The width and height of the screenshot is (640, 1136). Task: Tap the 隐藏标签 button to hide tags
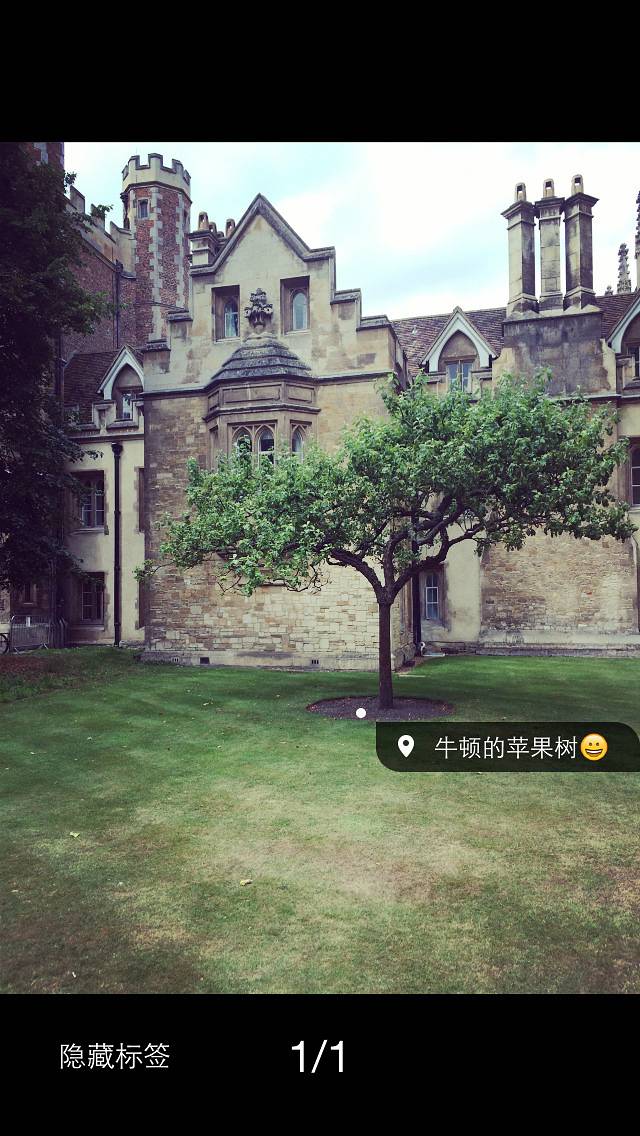coord(115,1056)
